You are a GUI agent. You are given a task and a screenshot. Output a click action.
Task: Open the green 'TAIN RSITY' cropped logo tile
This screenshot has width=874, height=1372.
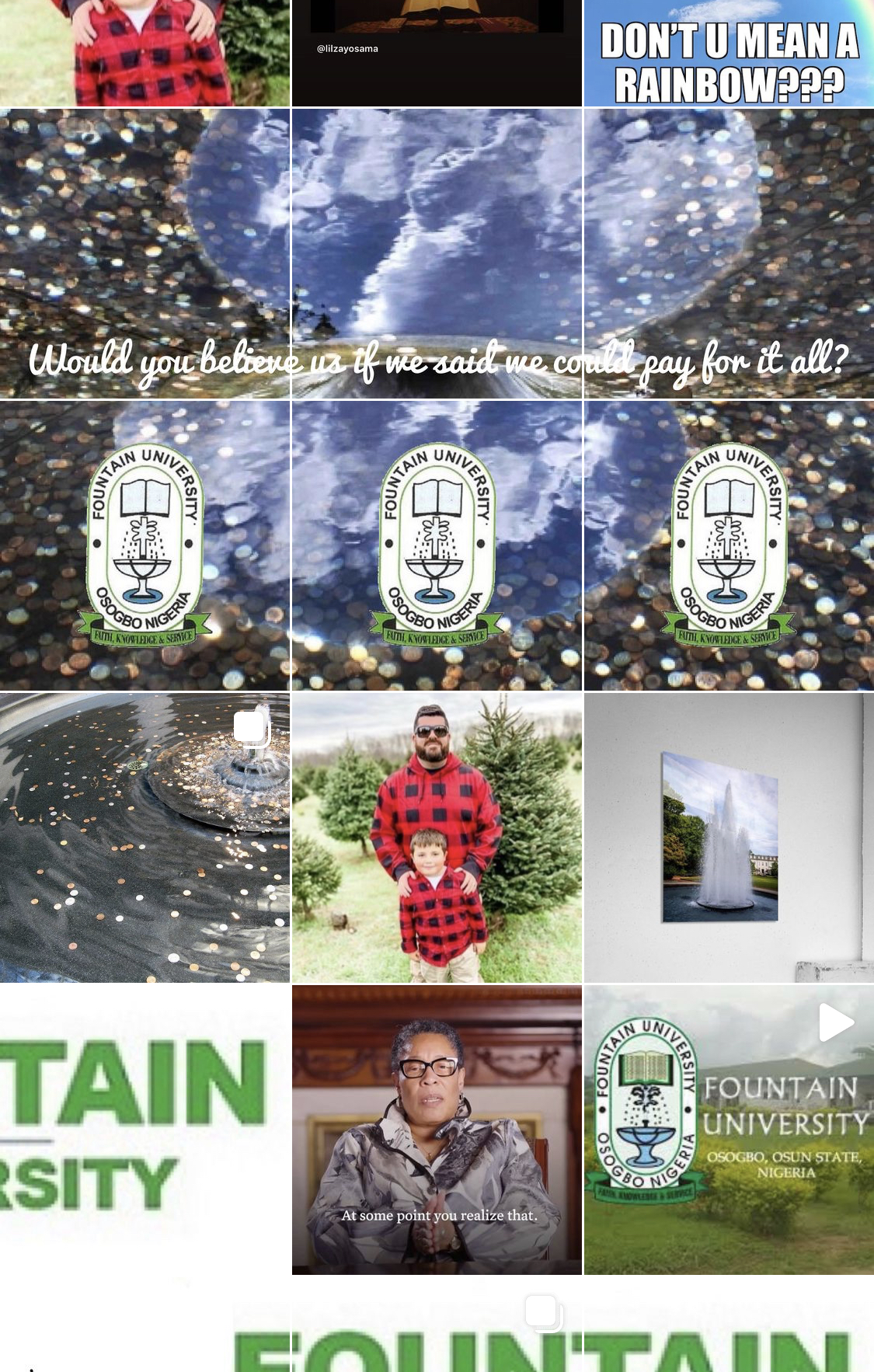[x=145, y=1130]
